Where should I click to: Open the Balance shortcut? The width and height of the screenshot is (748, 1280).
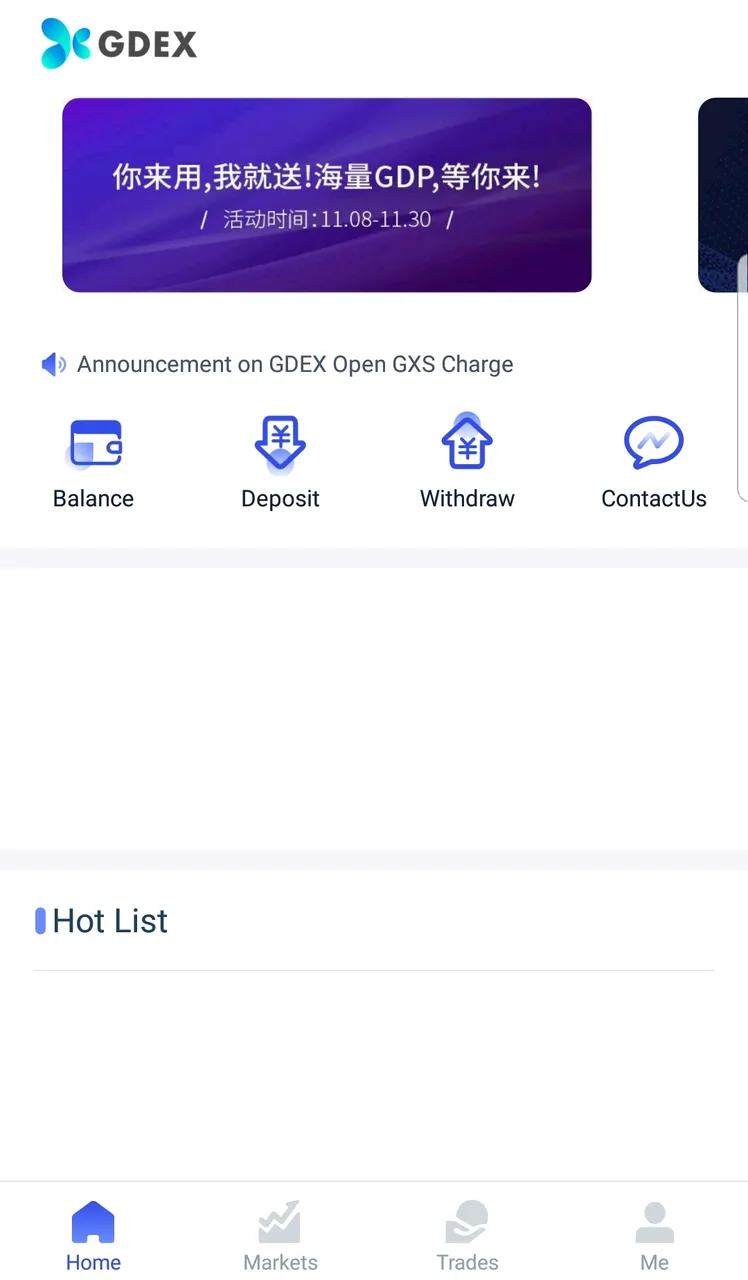(x=93, y=462)
